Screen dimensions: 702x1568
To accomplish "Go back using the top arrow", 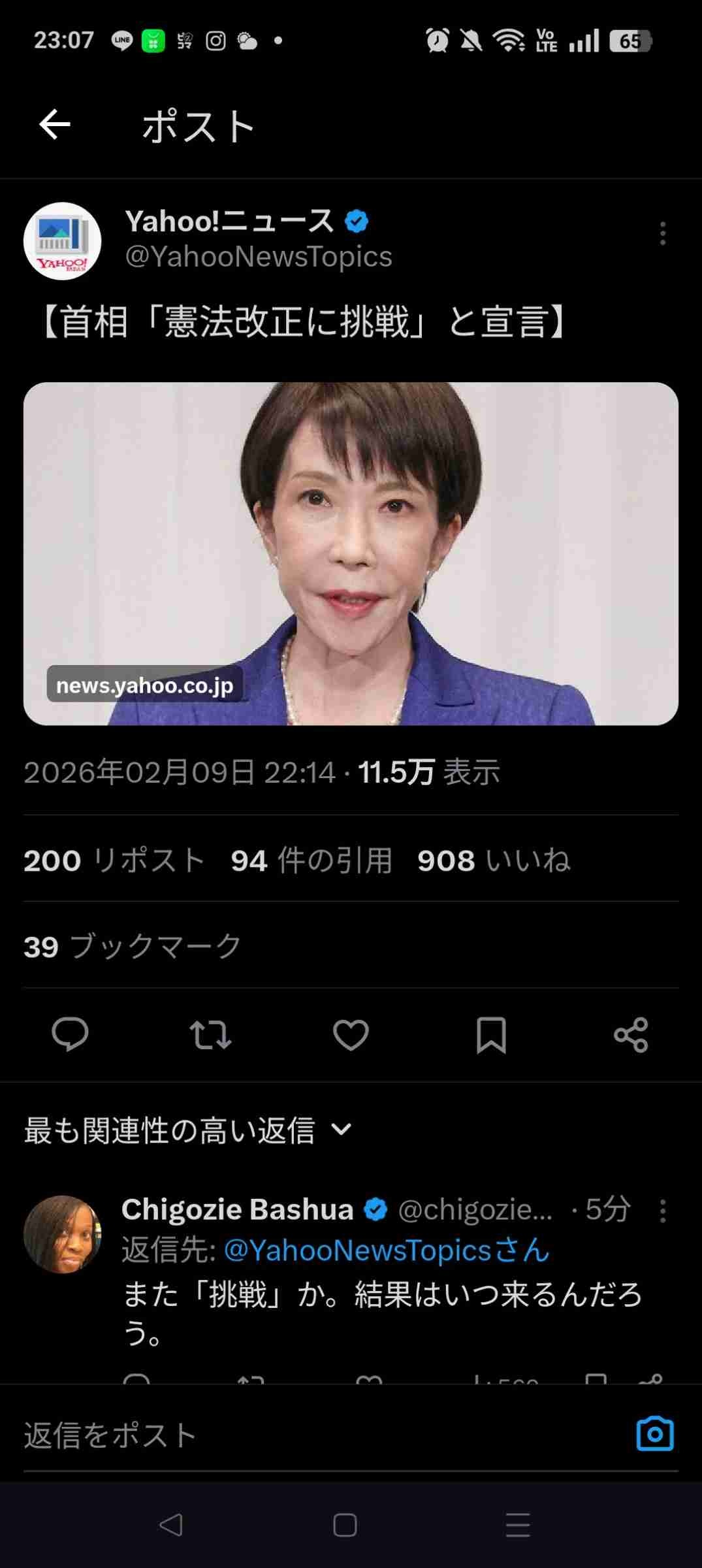I will [55, 125].
